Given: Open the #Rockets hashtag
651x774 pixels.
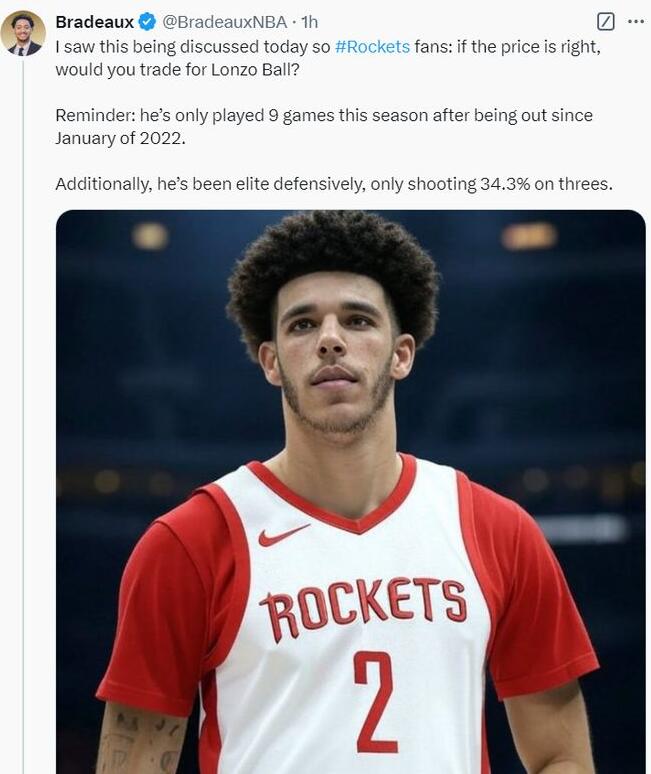Looking at the screenshot, I should point(372,47).
